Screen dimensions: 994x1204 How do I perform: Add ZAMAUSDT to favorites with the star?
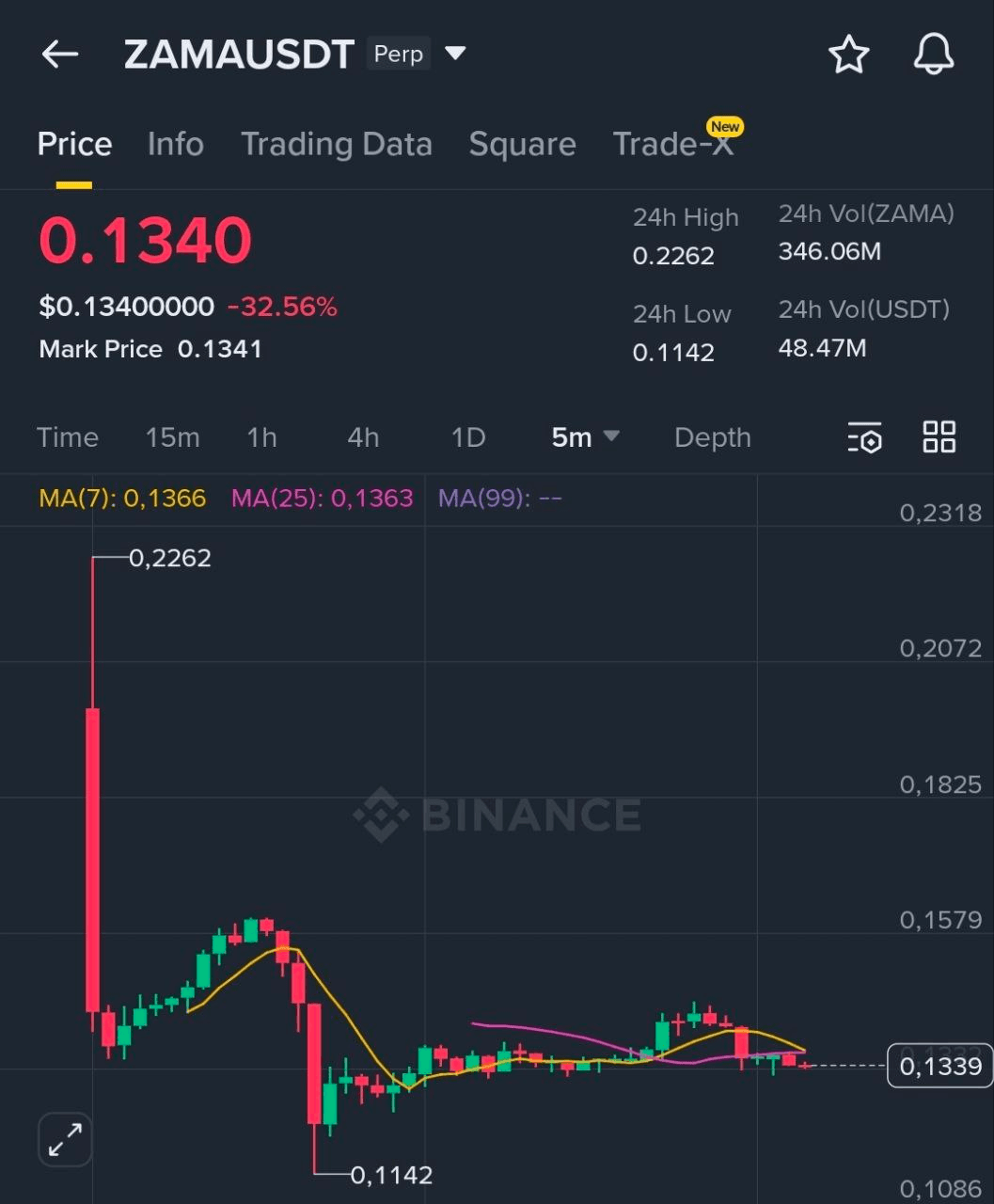pos(848,55)
